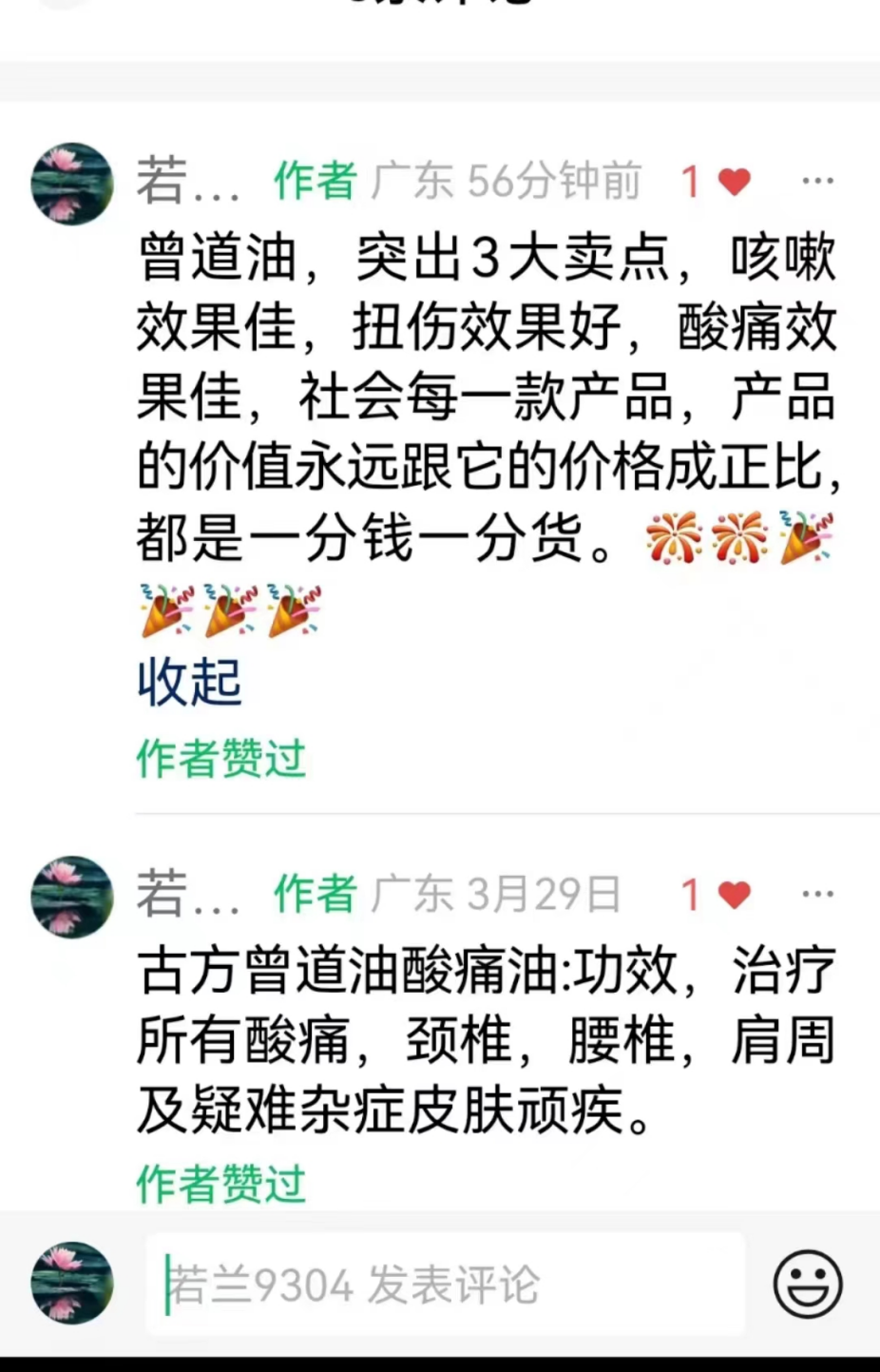Like the comment posted 56分钟前
The height and width of the screenshot is (1372, 880).
(734, 181)
